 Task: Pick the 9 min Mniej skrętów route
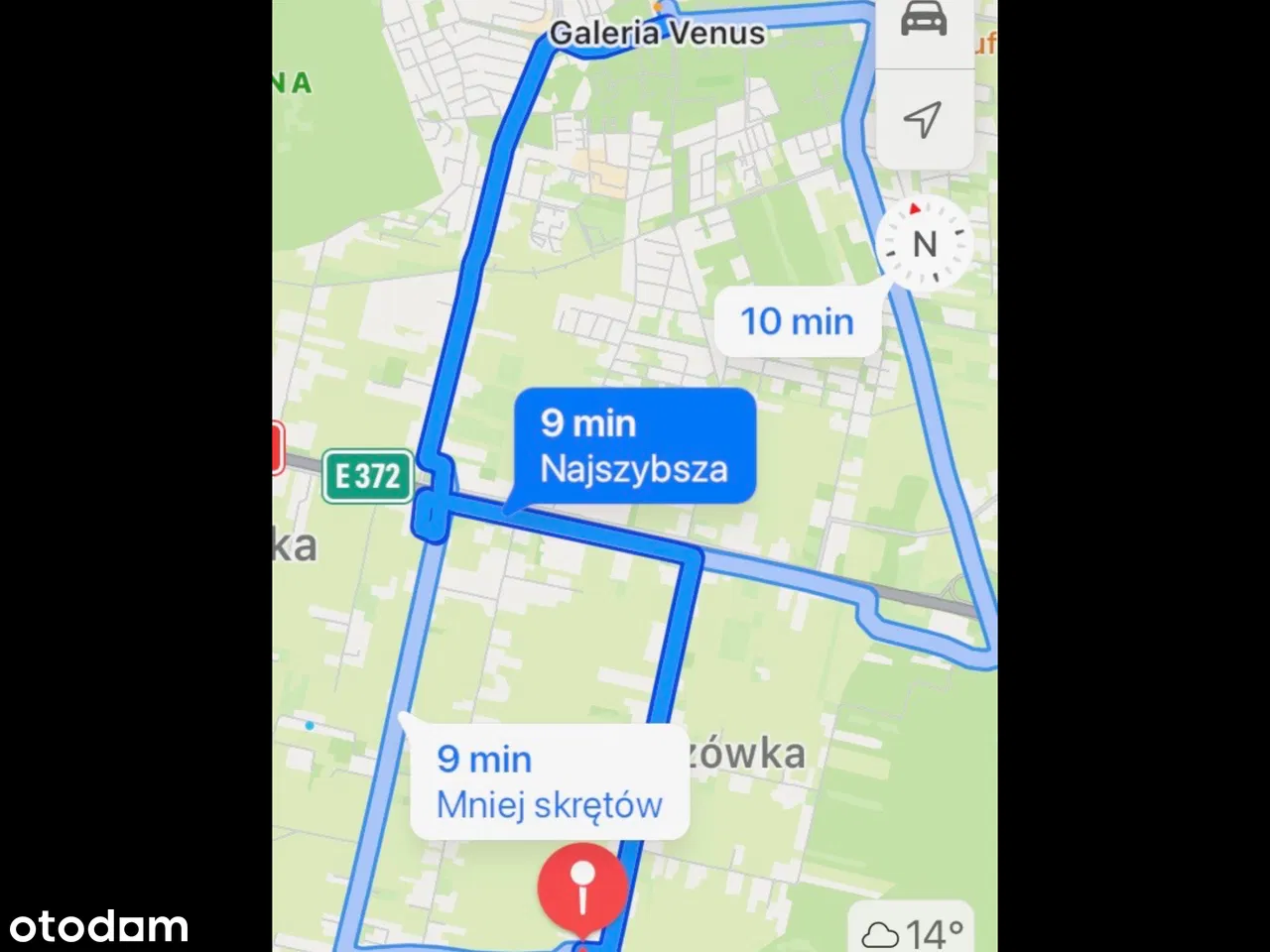549,781
